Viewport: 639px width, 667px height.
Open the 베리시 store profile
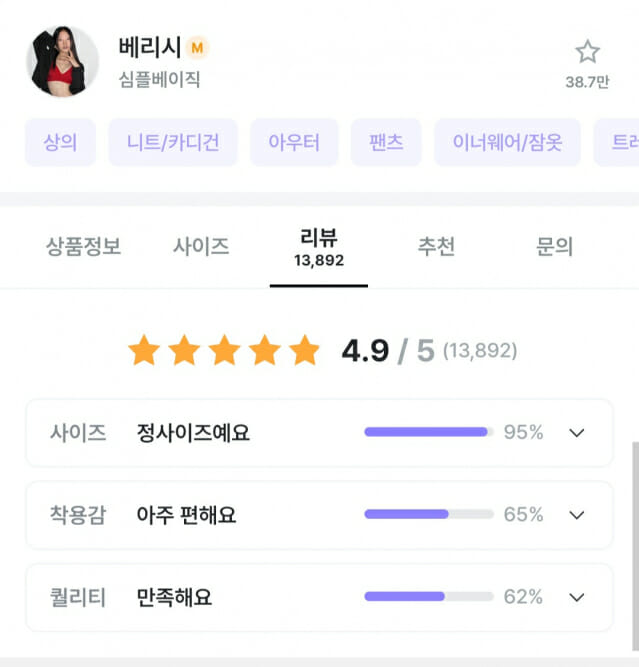[149, 48]
